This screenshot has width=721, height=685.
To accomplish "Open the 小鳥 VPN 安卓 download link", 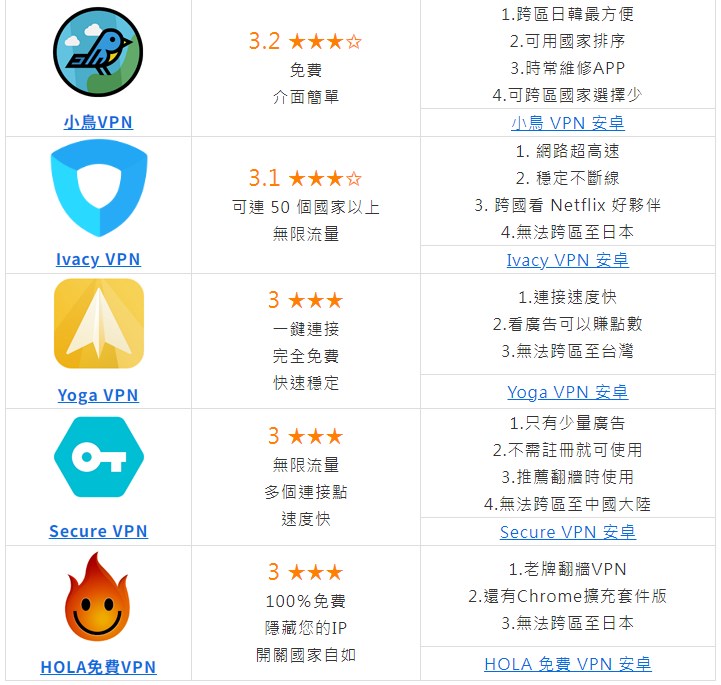I will pos(567,124).
